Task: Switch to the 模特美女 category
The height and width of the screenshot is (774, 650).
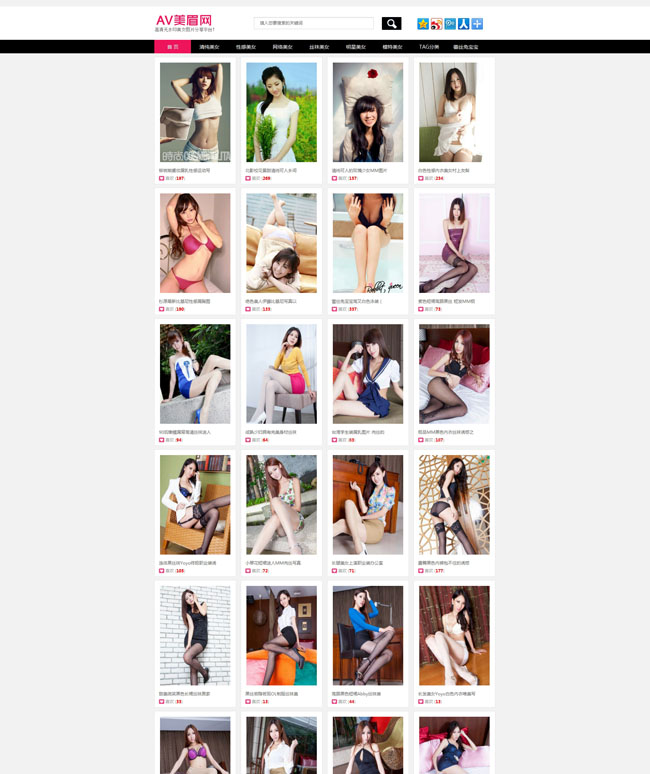Action: pos(392,47)
